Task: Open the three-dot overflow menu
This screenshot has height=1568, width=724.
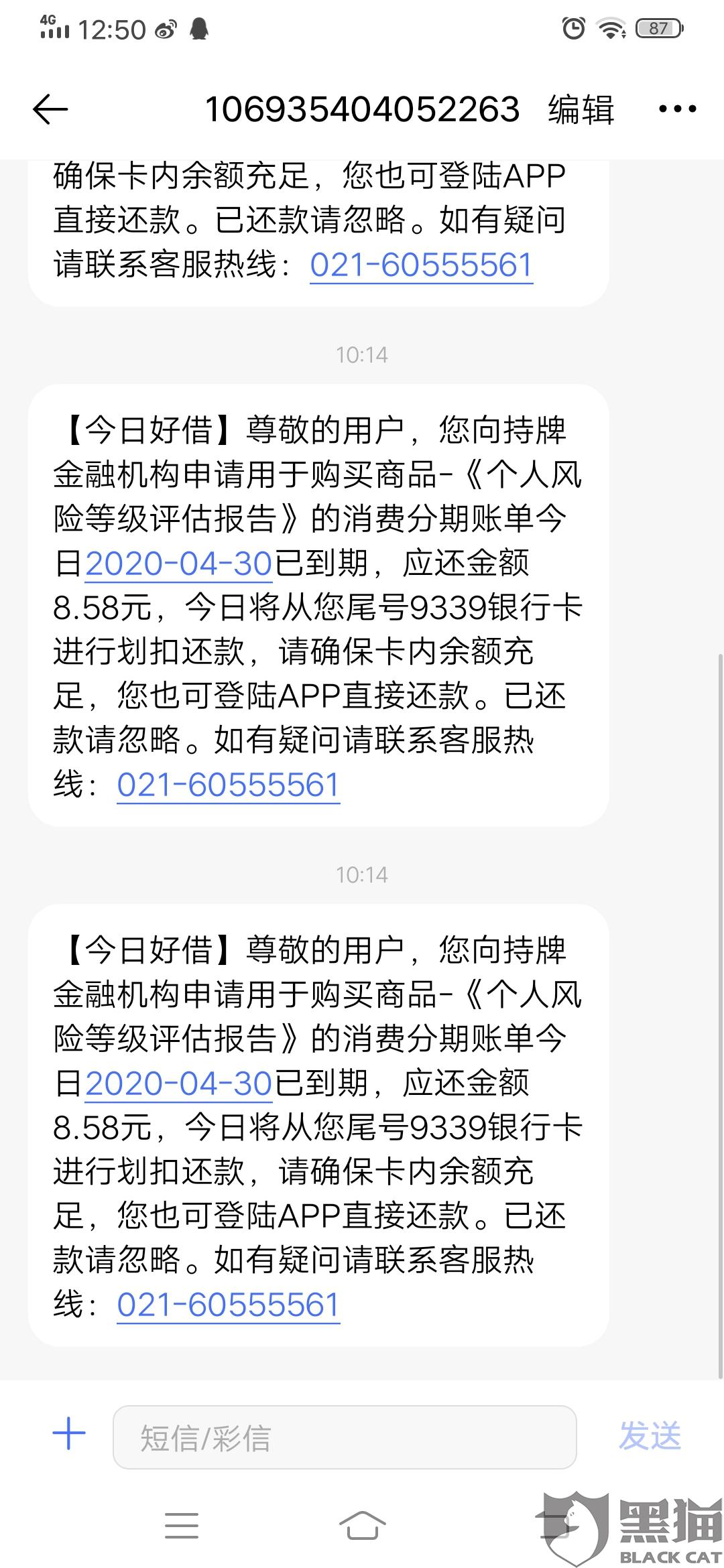Action: pyautogui.click(x=677, y=109)
